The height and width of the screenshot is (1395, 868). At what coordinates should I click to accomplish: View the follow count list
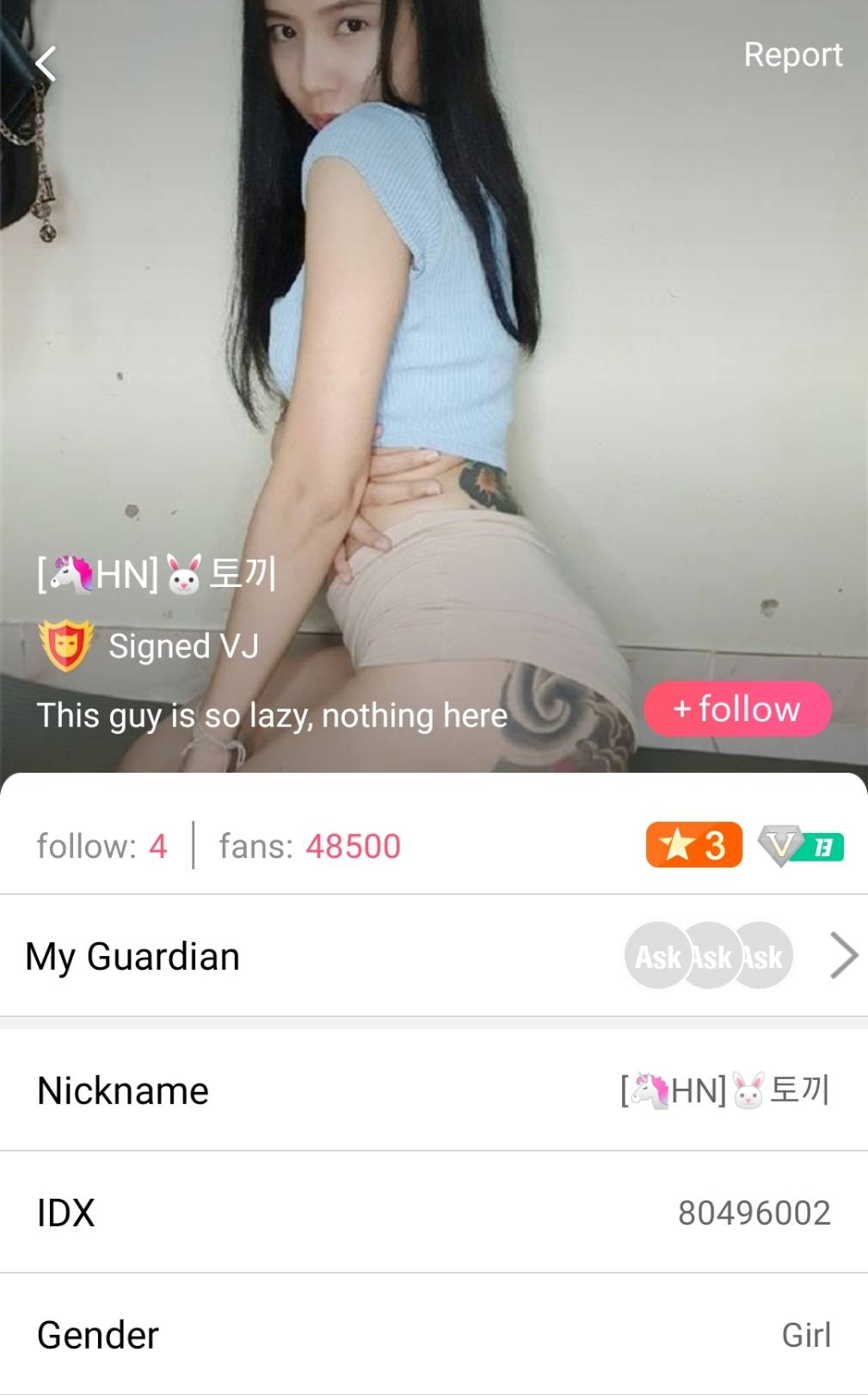pos(102,847)
